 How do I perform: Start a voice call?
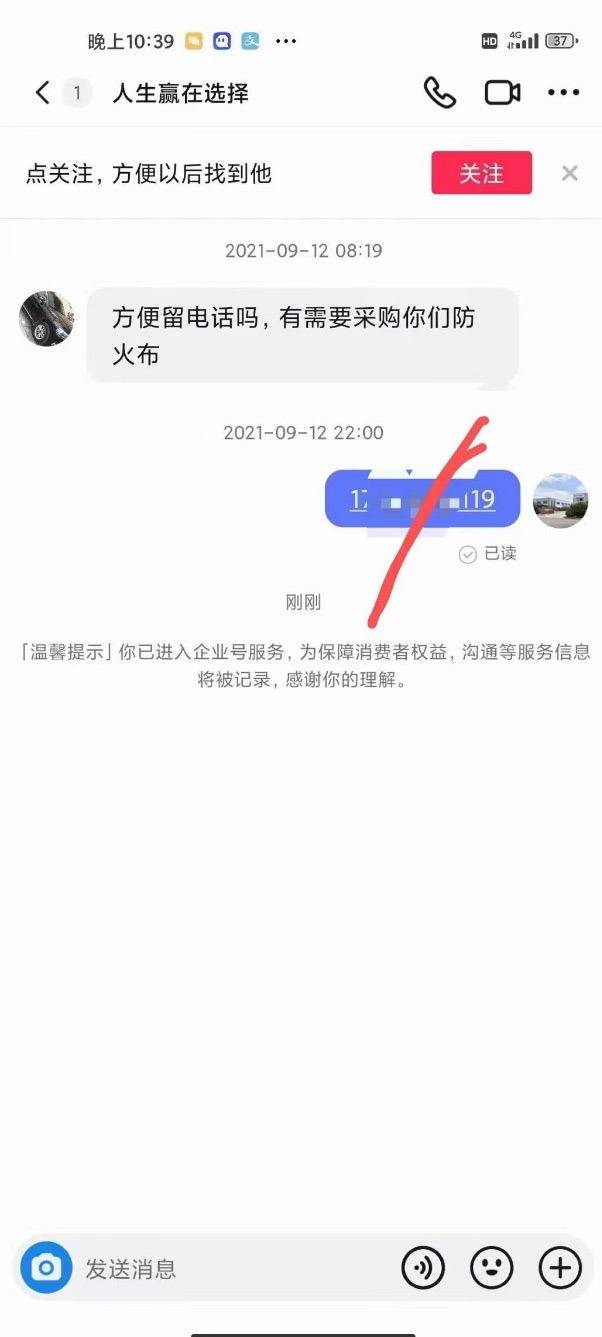[439, 93]
